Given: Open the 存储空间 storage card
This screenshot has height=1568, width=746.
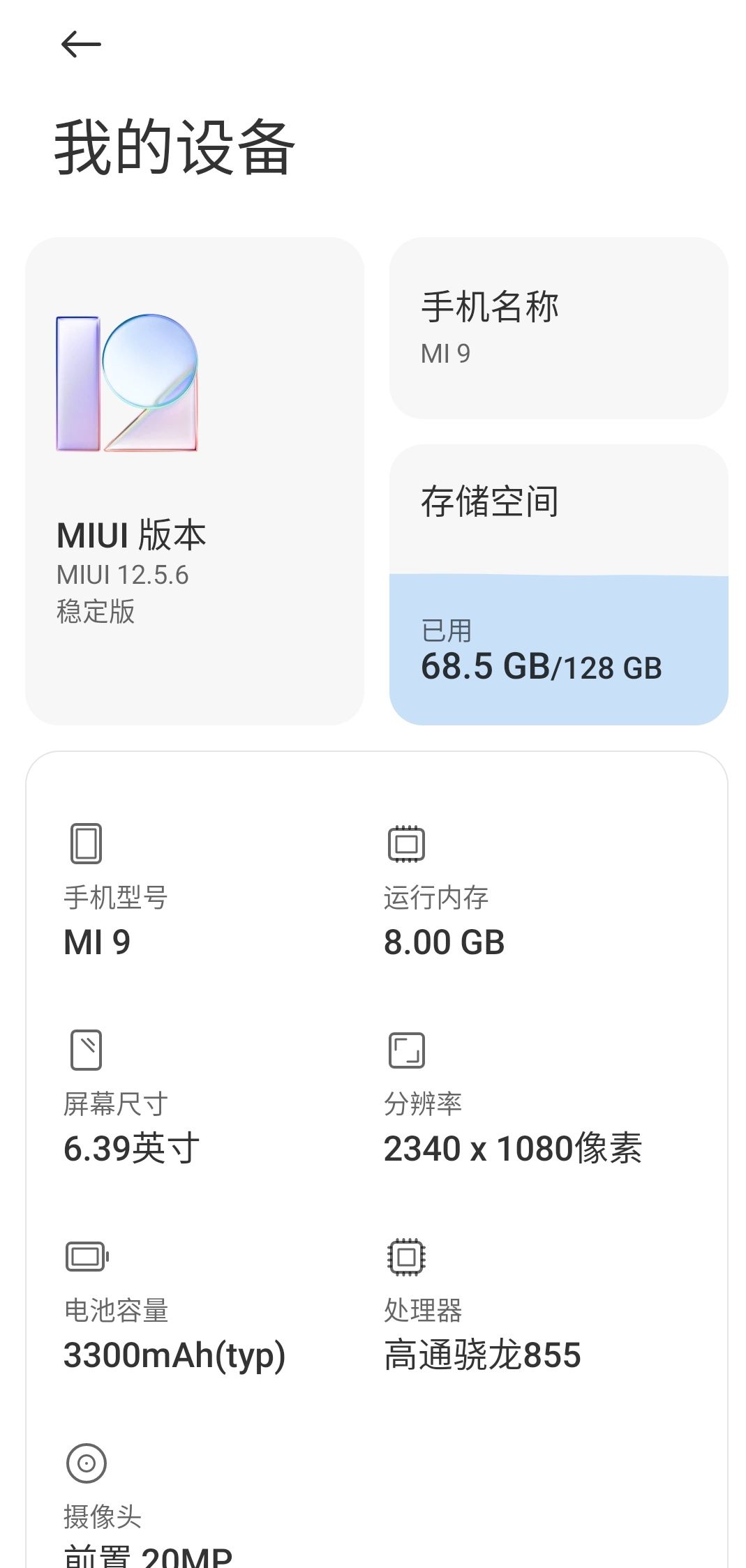Looking at the screenshot, I should [x=558, y=585].
